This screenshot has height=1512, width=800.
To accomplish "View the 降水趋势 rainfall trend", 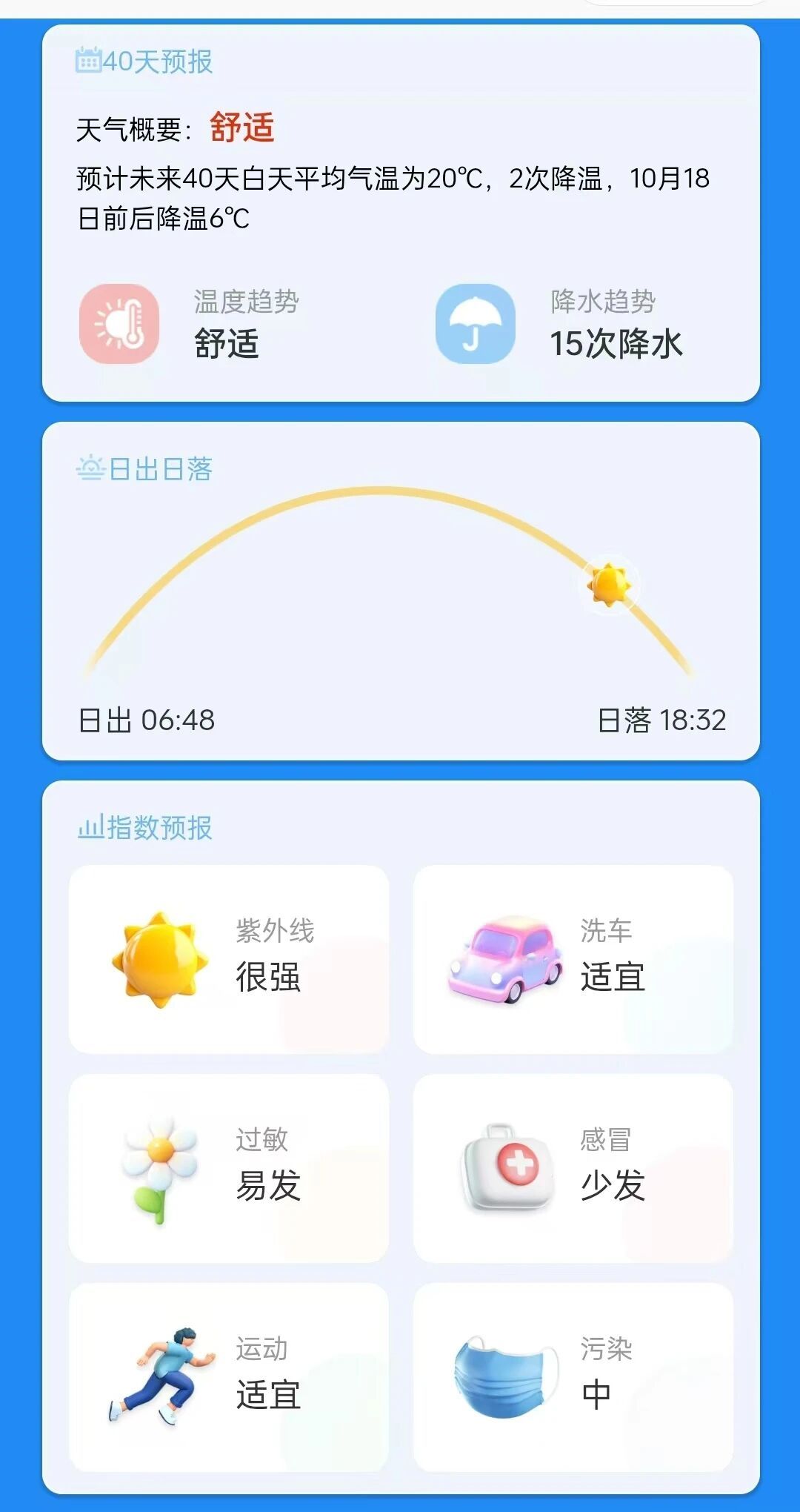I will pyautogui.click(x=559, y=324).
